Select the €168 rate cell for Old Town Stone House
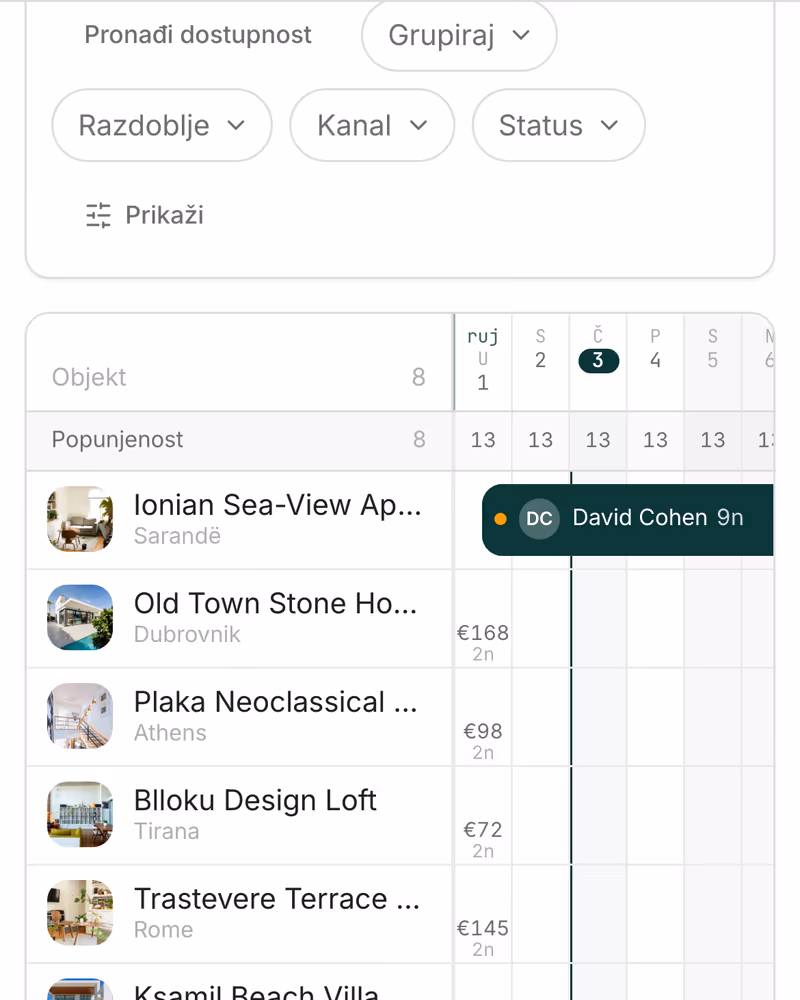The image size is (800, 1000). (x=483, y=618)
